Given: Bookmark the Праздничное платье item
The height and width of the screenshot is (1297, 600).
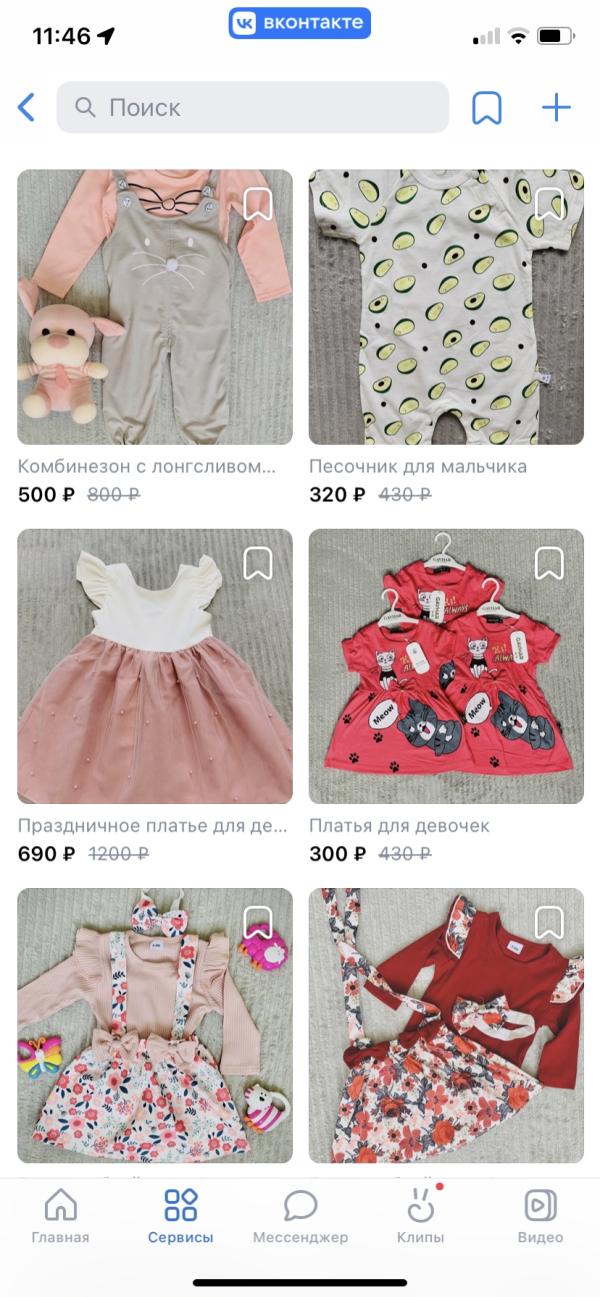Looking at the screenshot, I should 258,564.
